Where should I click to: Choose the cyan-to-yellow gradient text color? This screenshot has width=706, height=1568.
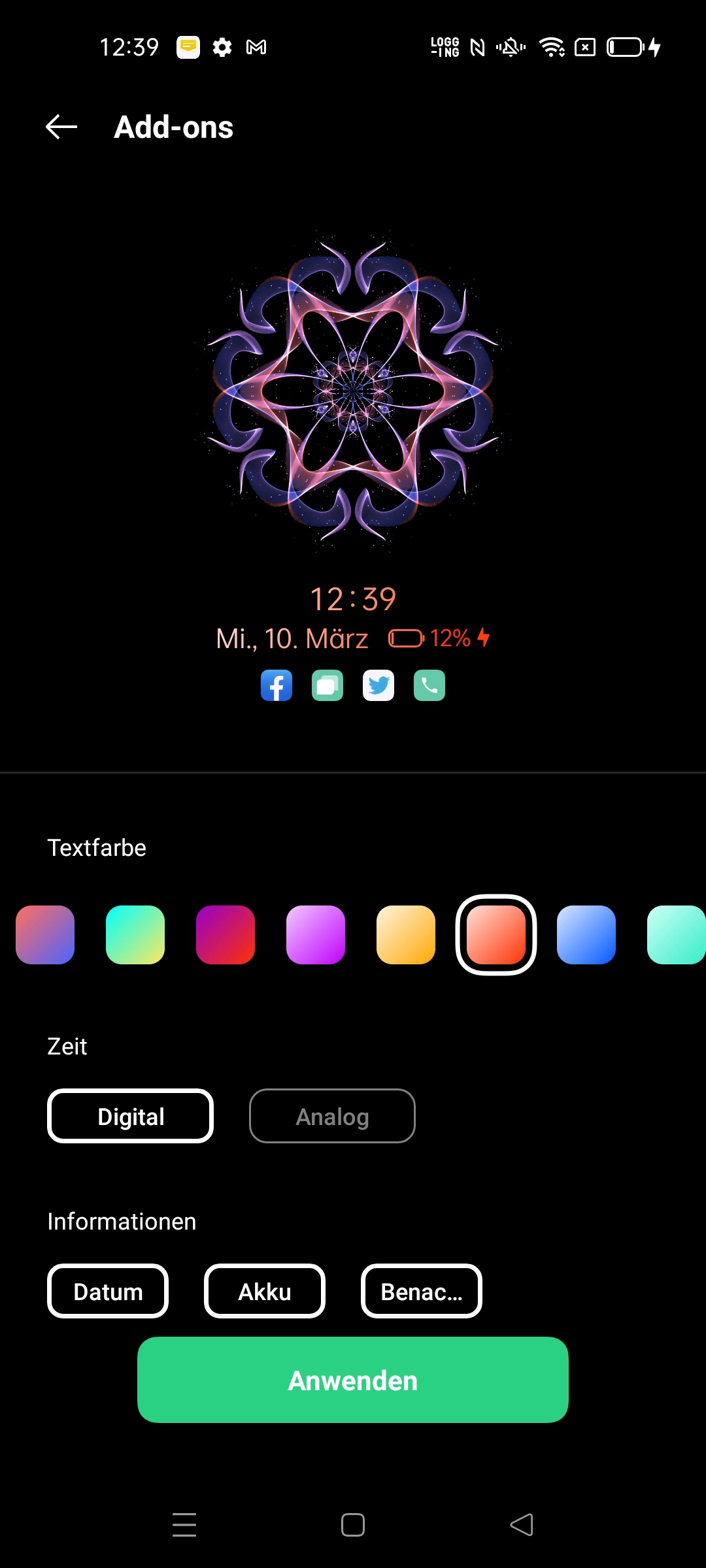(135, 935)
